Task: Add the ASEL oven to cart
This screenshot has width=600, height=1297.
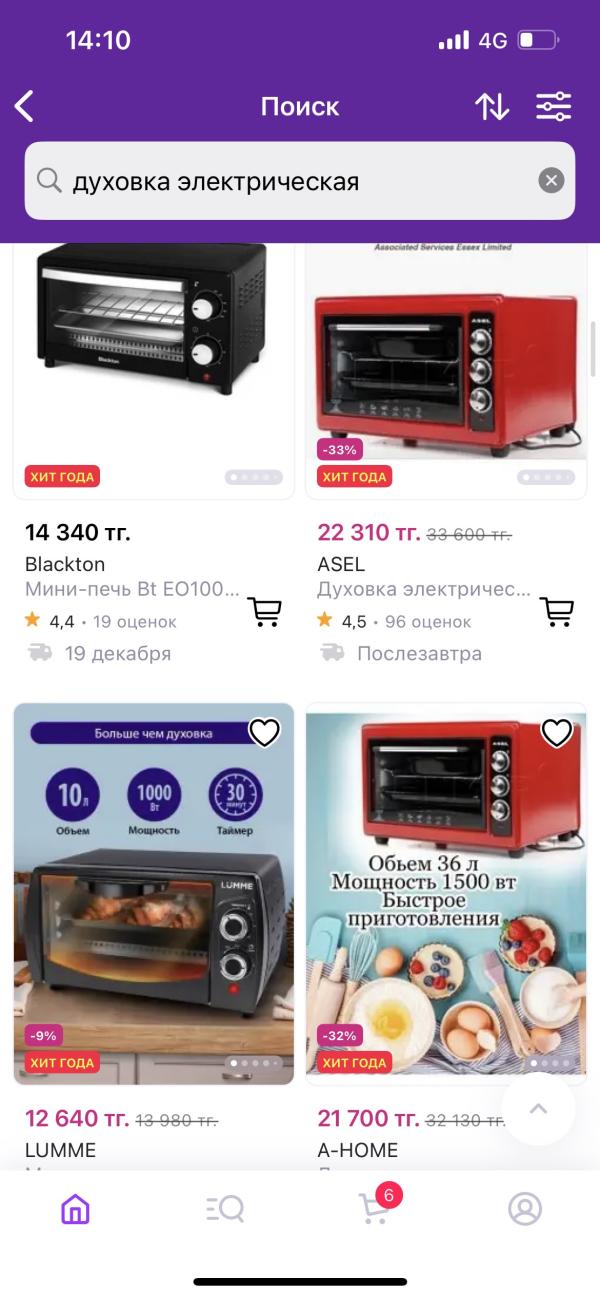Action: click(x=556, y=610)
